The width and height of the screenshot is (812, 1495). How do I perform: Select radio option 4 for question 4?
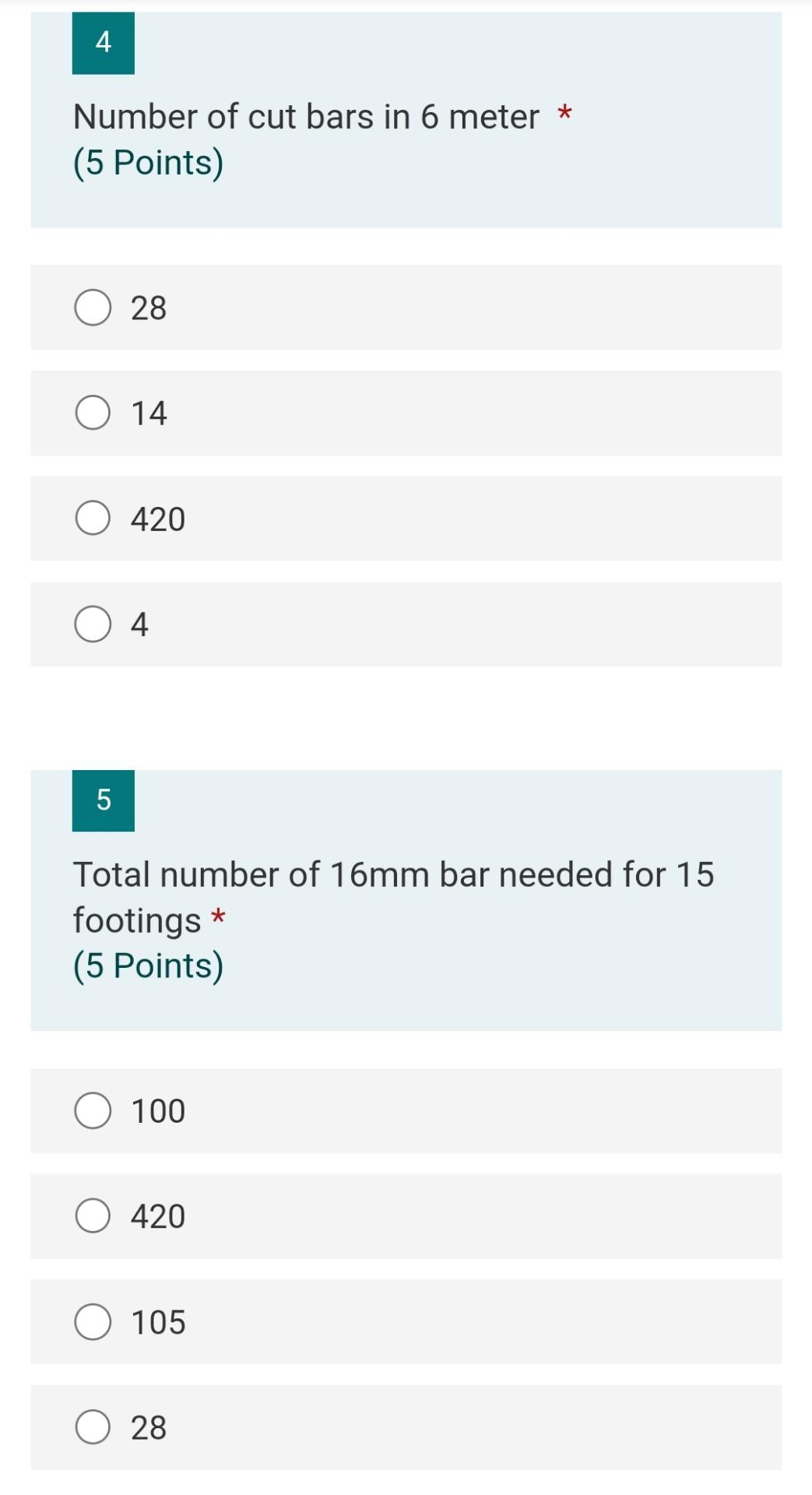92,624
